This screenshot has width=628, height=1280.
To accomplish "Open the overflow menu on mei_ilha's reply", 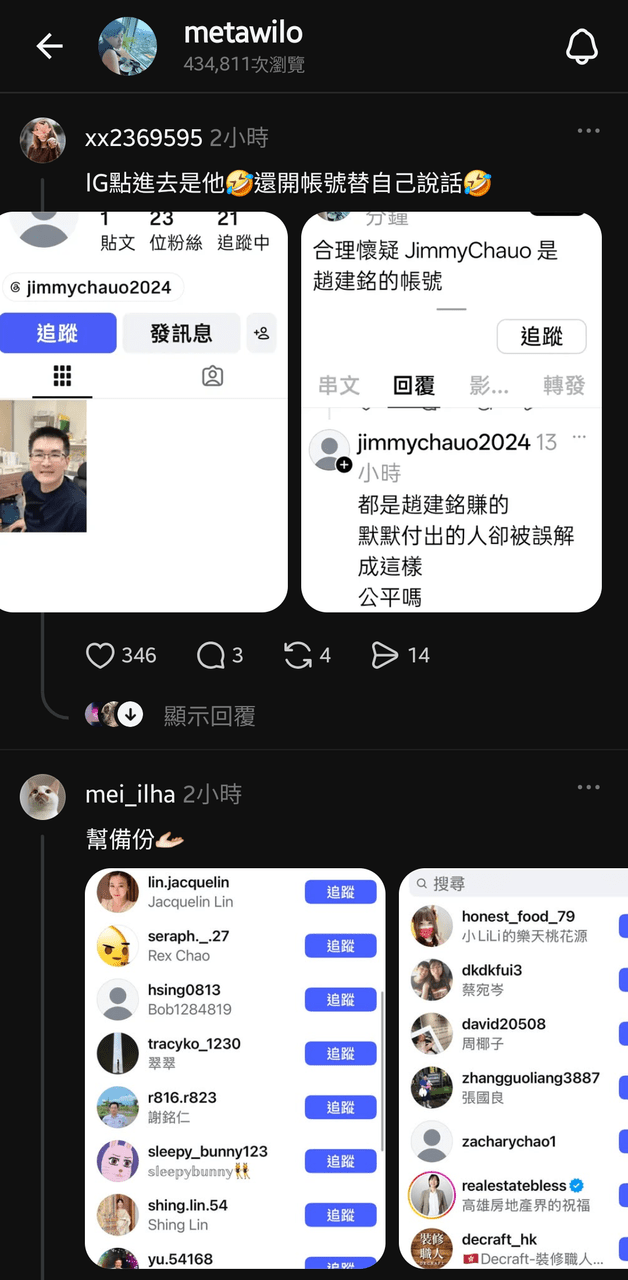I will pyautogui.click(x=588, y=787).
